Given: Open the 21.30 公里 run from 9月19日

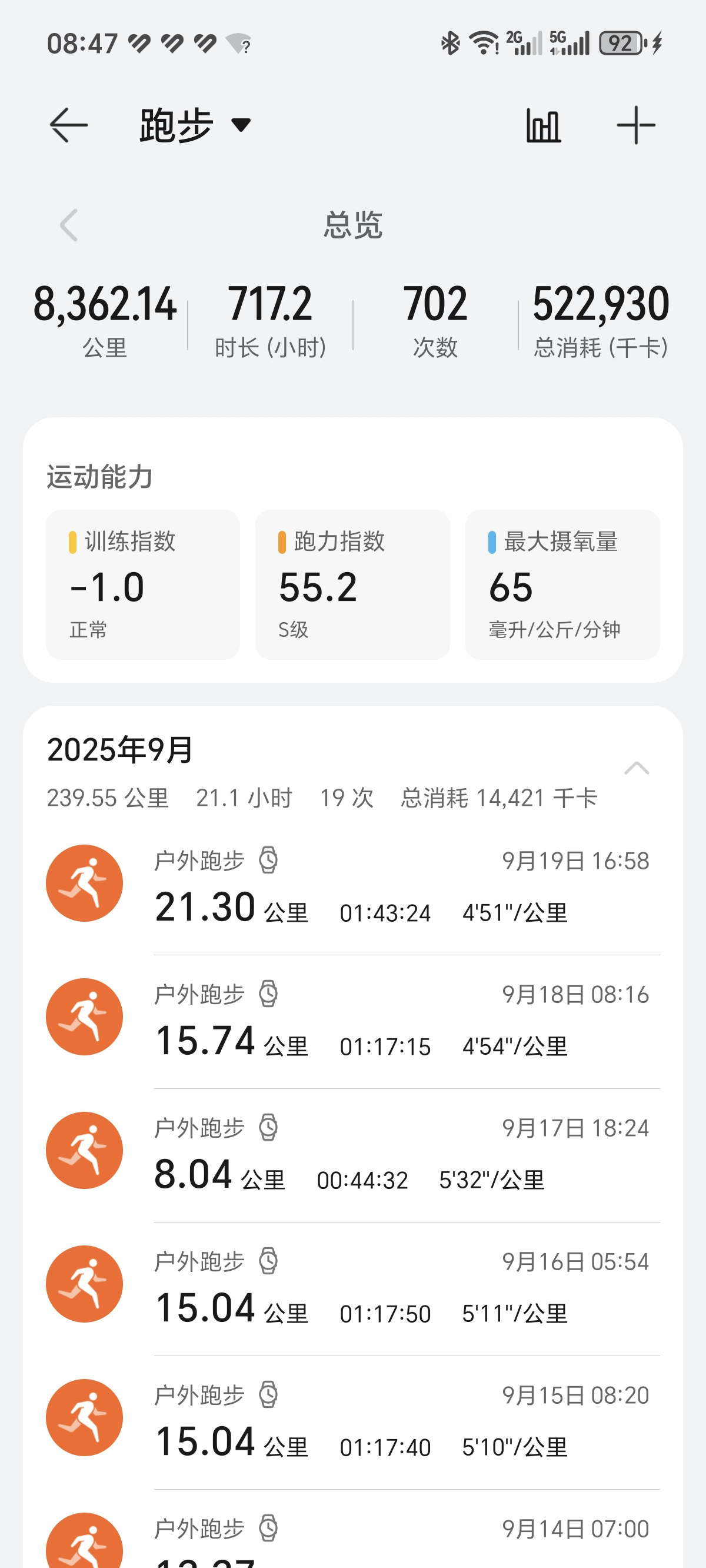Looking at the screenshot, I should (x=402, y=889).
